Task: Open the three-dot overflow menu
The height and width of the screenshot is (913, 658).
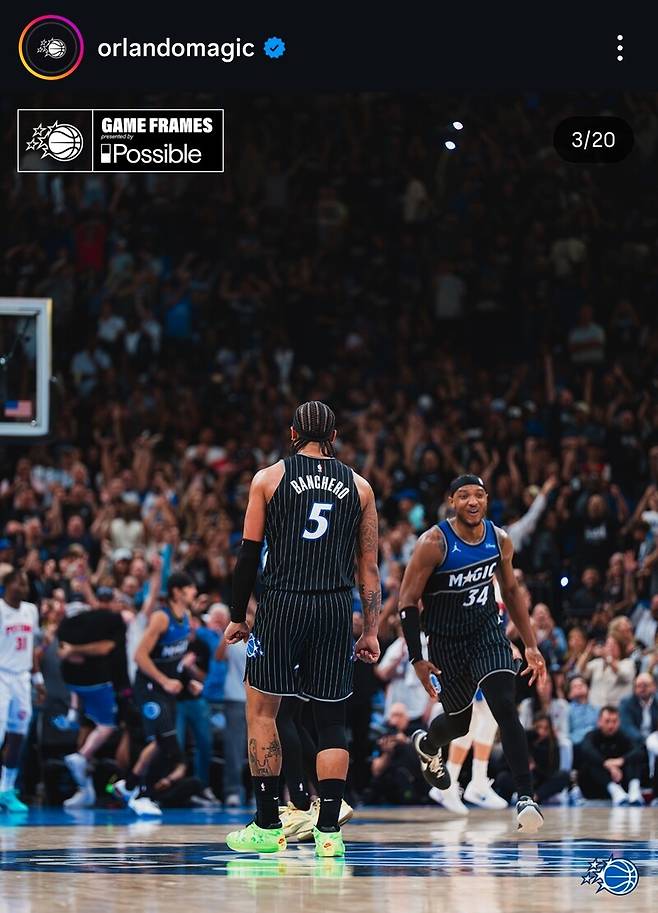Action: coord(620,48)
